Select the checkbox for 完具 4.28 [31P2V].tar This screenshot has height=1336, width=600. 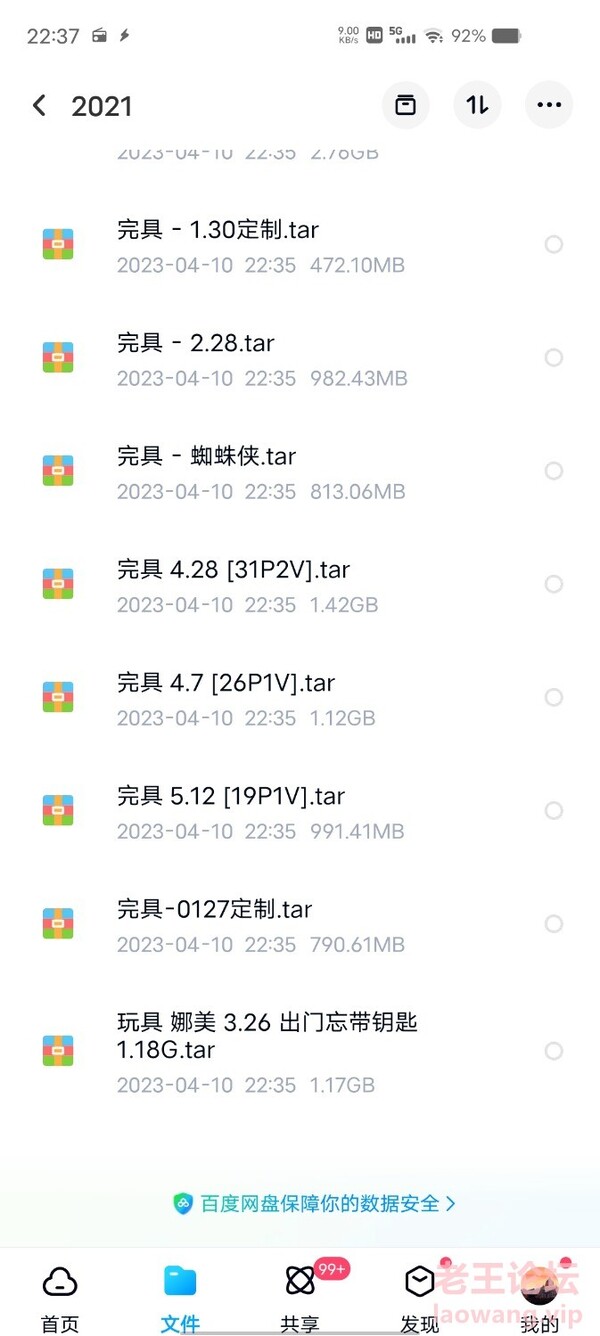pos(554,584)
